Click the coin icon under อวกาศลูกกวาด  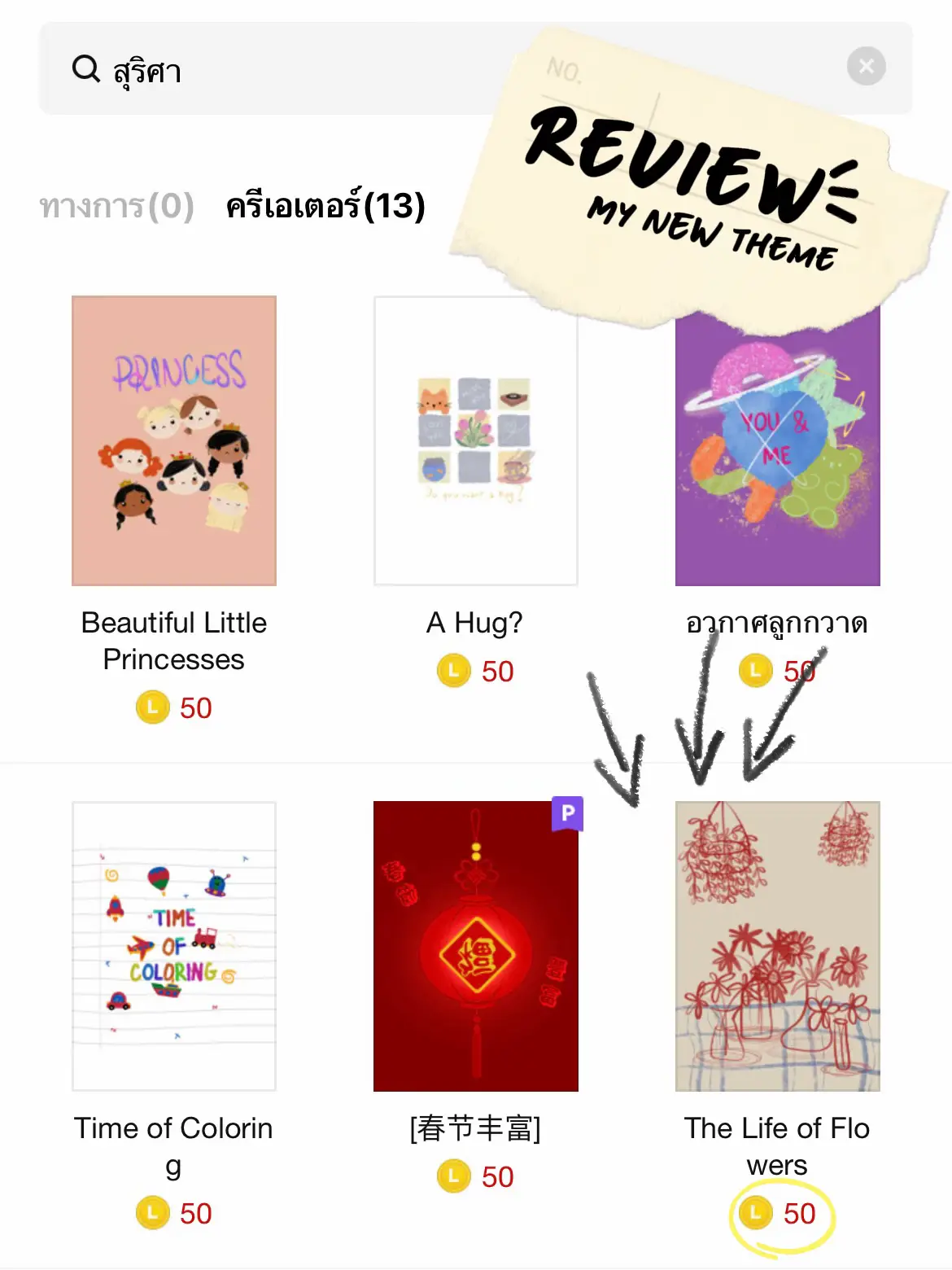click(x=756, y=672)
